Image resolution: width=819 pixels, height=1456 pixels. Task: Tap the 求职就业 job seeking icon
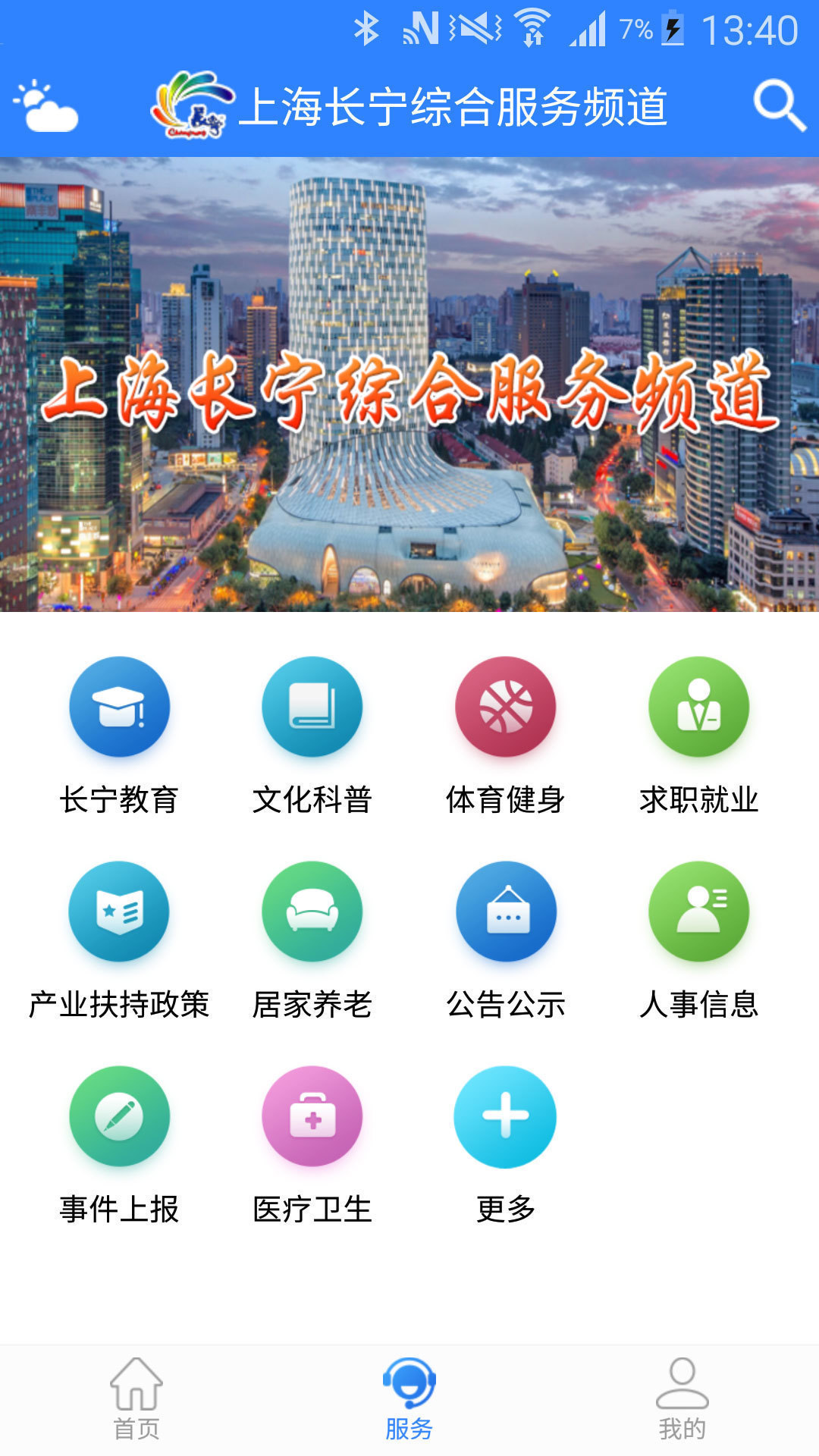pos(699,705)
